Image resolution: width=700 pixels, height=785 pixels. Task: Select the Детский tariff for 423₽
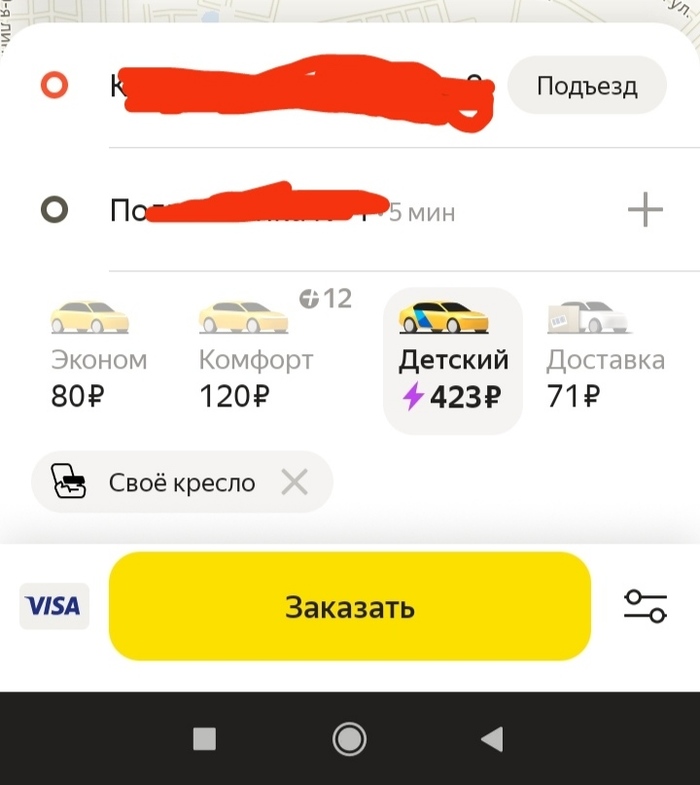coord(453,361)
